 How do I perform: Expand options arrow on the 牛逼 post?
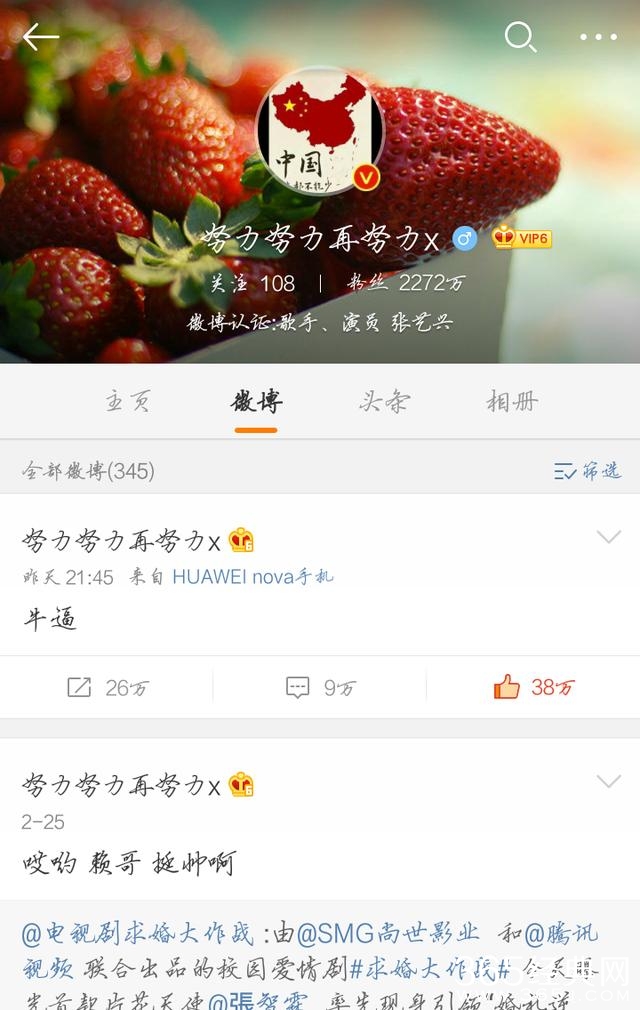point(608,538)
